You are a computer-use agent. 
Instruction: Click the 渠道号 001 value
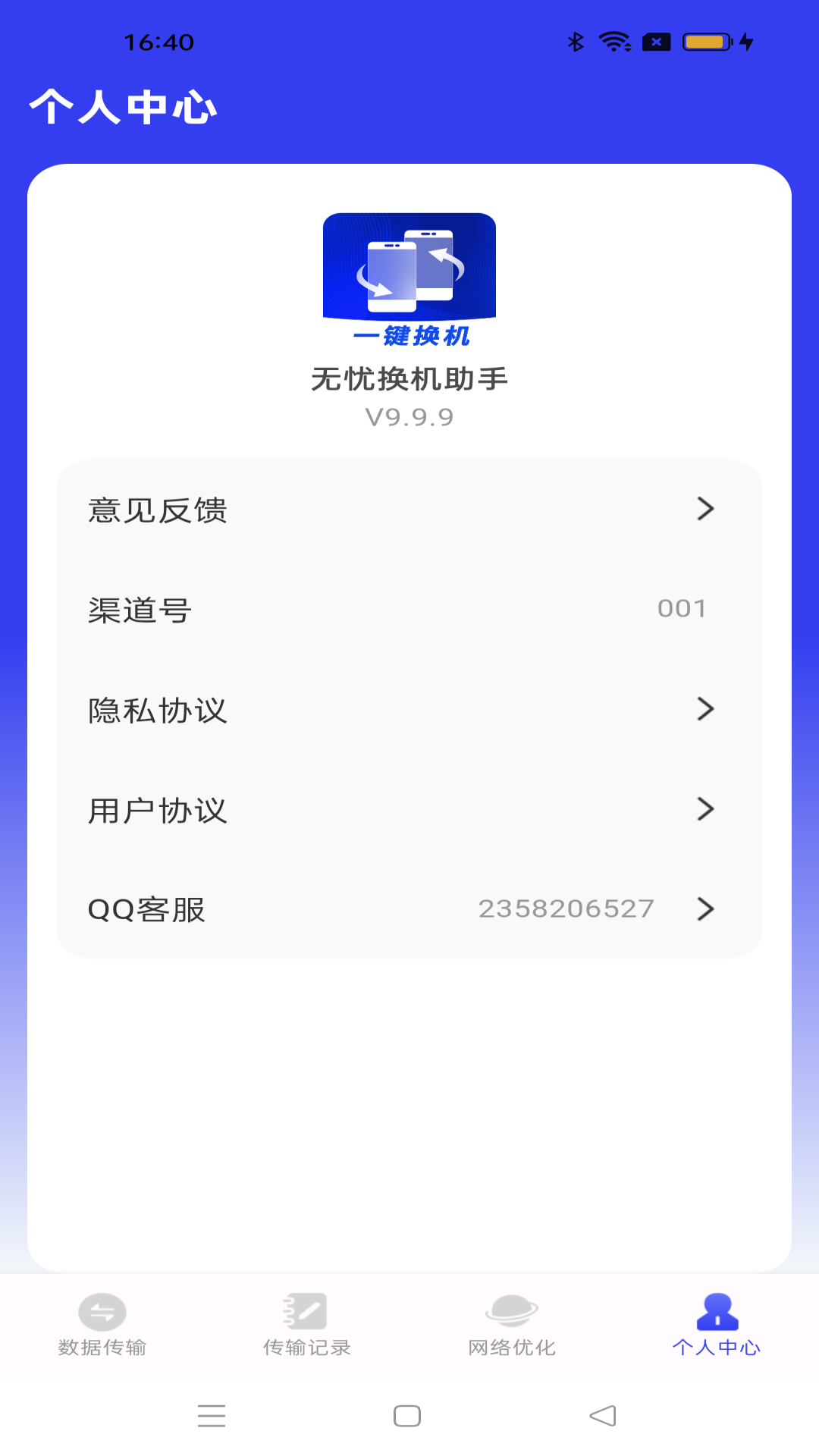pos(682,609)
